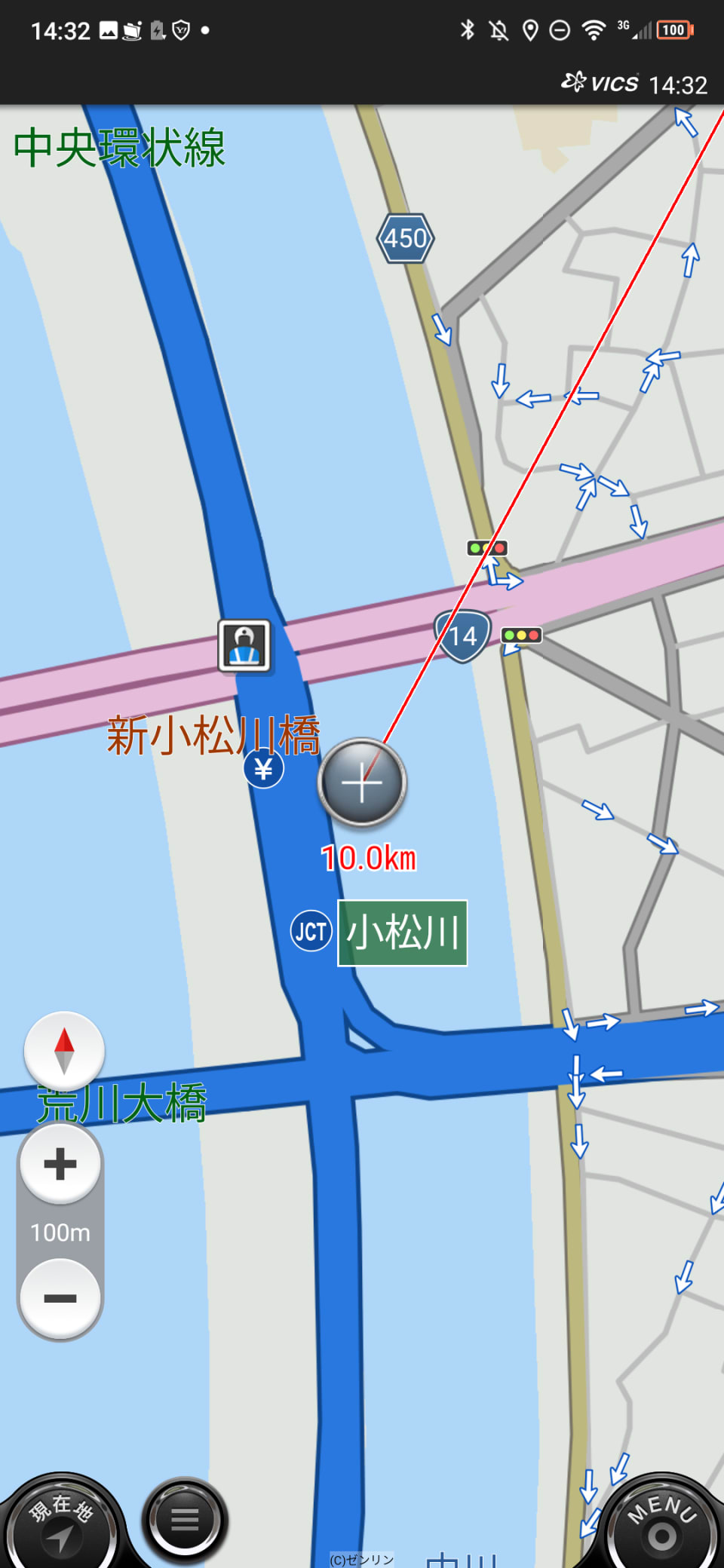Viewport: 724px width, 1568px height.
Task: Return to current location (現在地)
Action: (60, 1523)
